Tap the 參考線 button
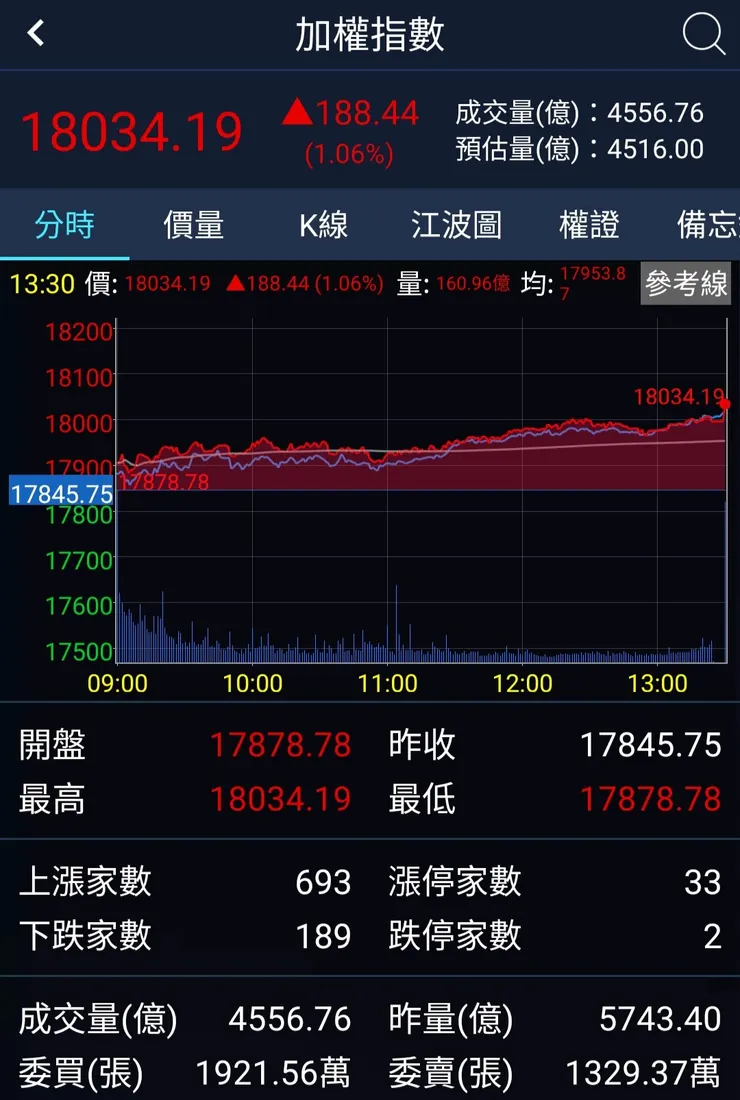Image resolution: width=740 pixels, height=1100 pixels. 685,284
